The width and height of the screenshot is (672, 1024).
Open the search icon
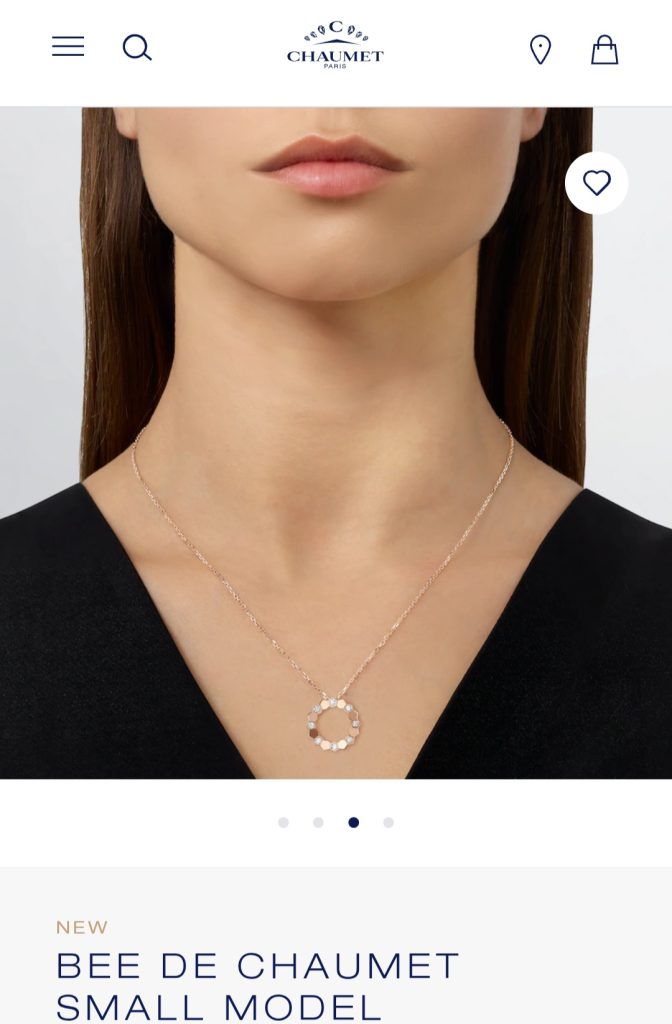(137, 47)
